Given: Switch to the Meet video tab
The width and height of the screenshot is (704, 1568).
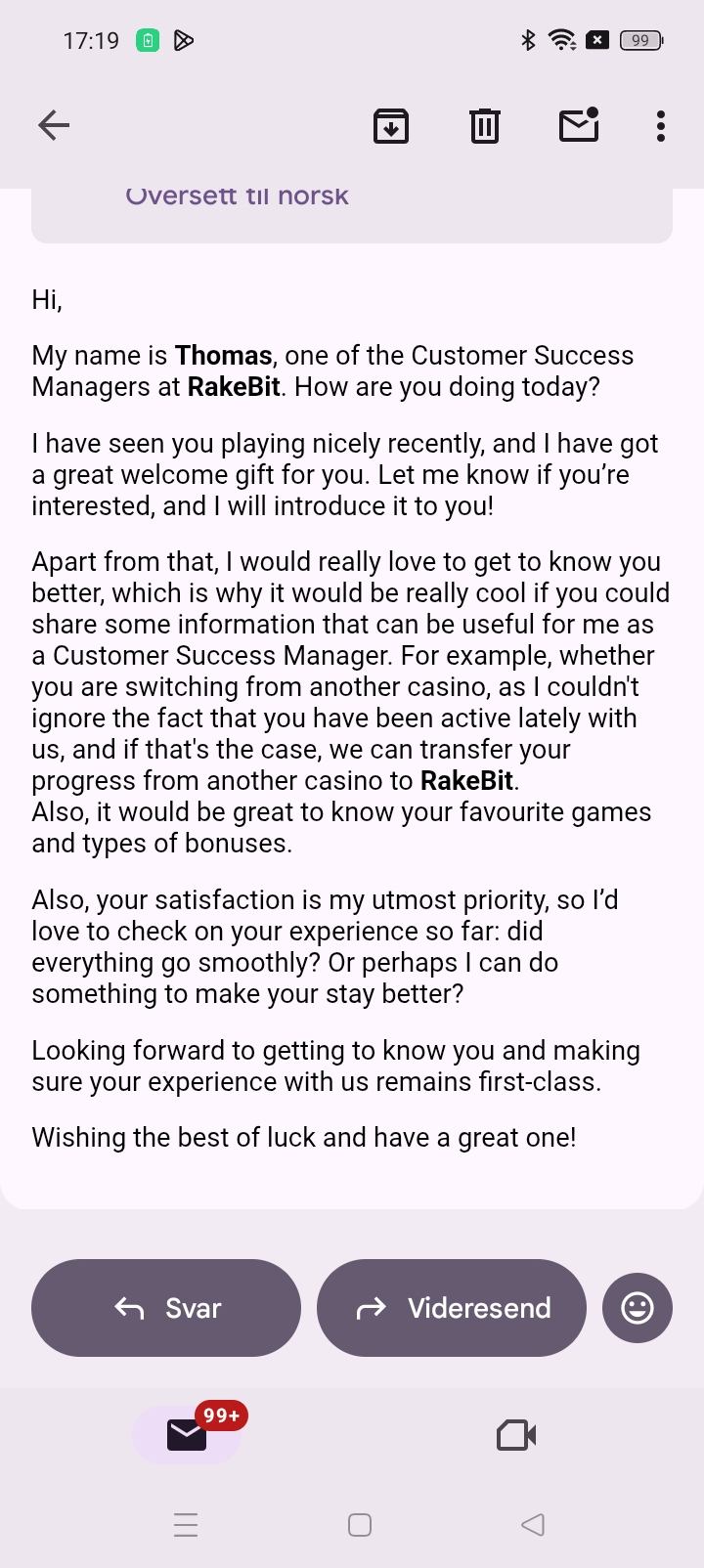Looking at the screenshot, I should [516, 1435].
